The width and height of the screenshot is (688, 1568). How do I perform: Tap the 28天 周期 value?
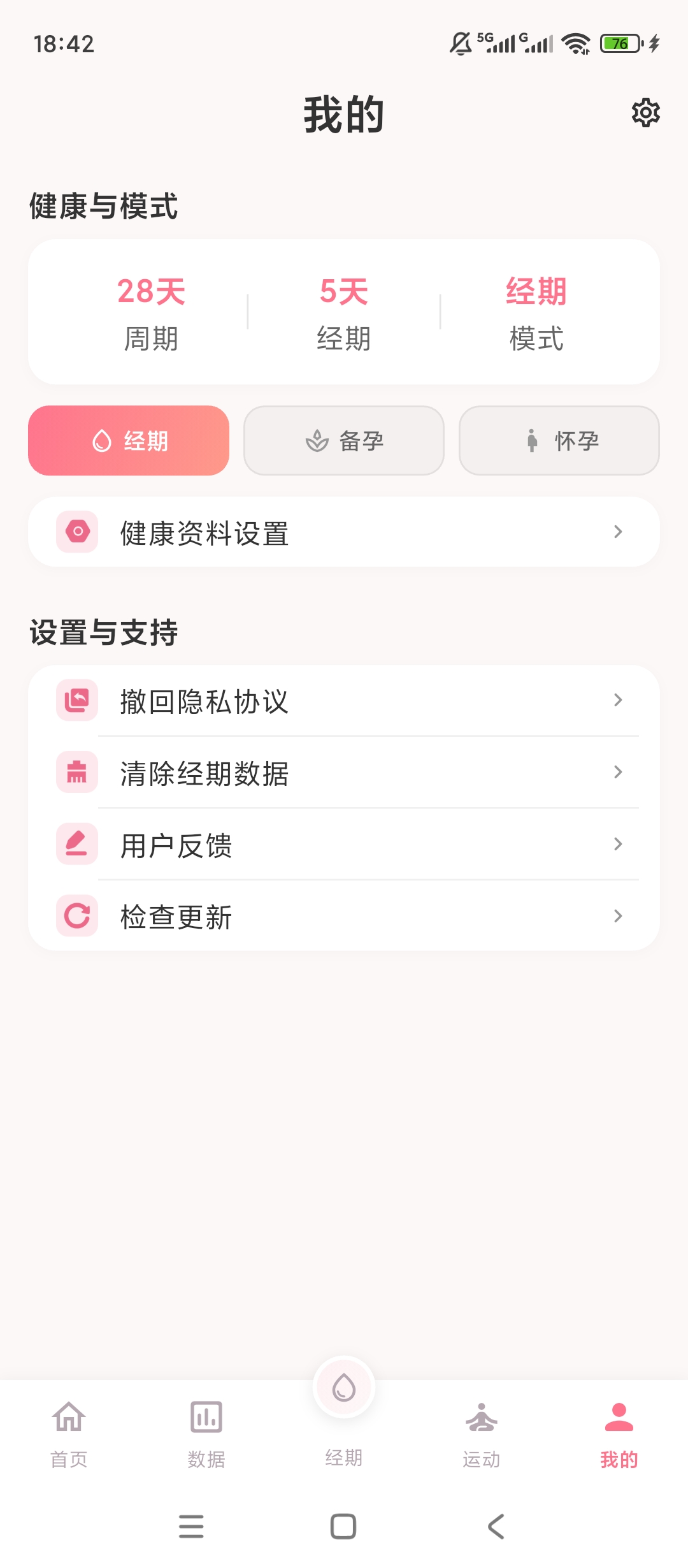(151, 313)
